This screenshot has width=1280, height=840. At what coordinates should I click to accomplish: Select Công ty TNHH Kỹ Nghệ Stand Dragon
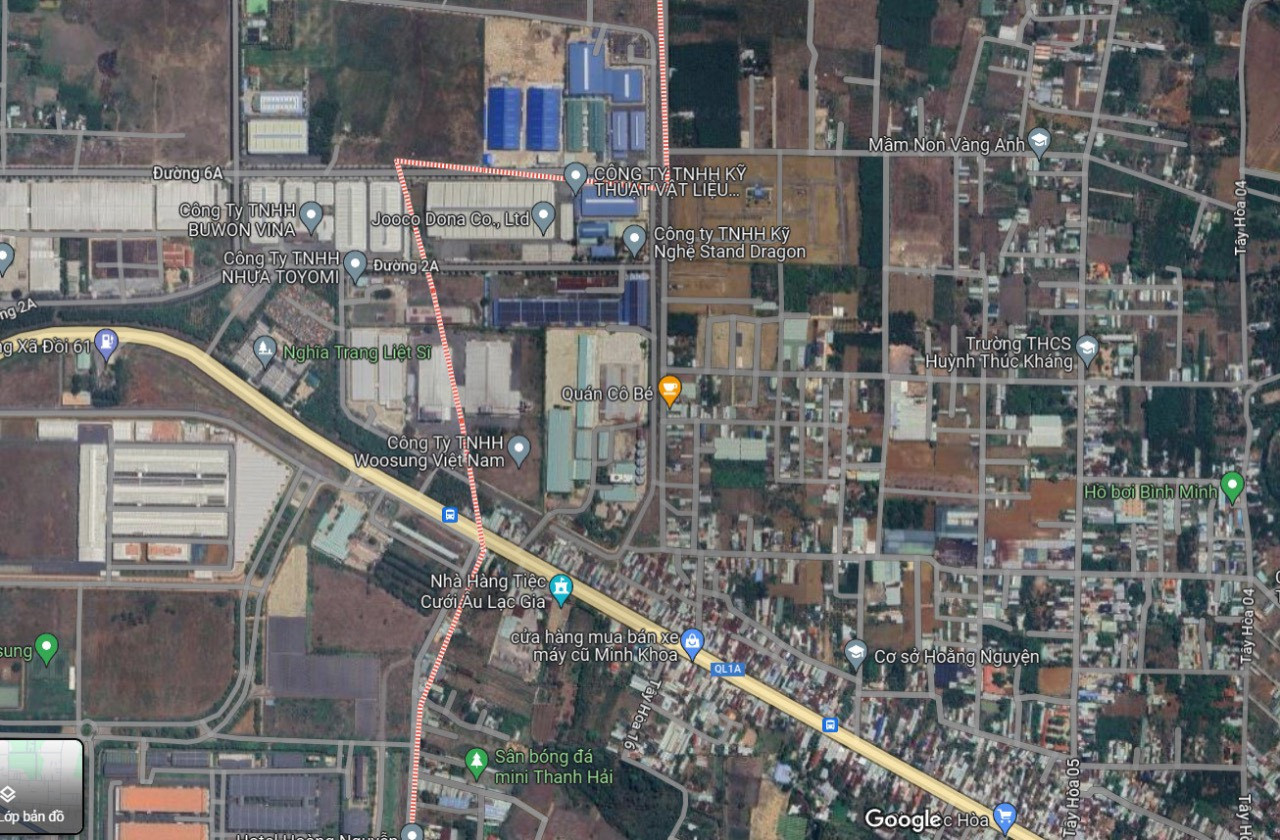[634, 238]
